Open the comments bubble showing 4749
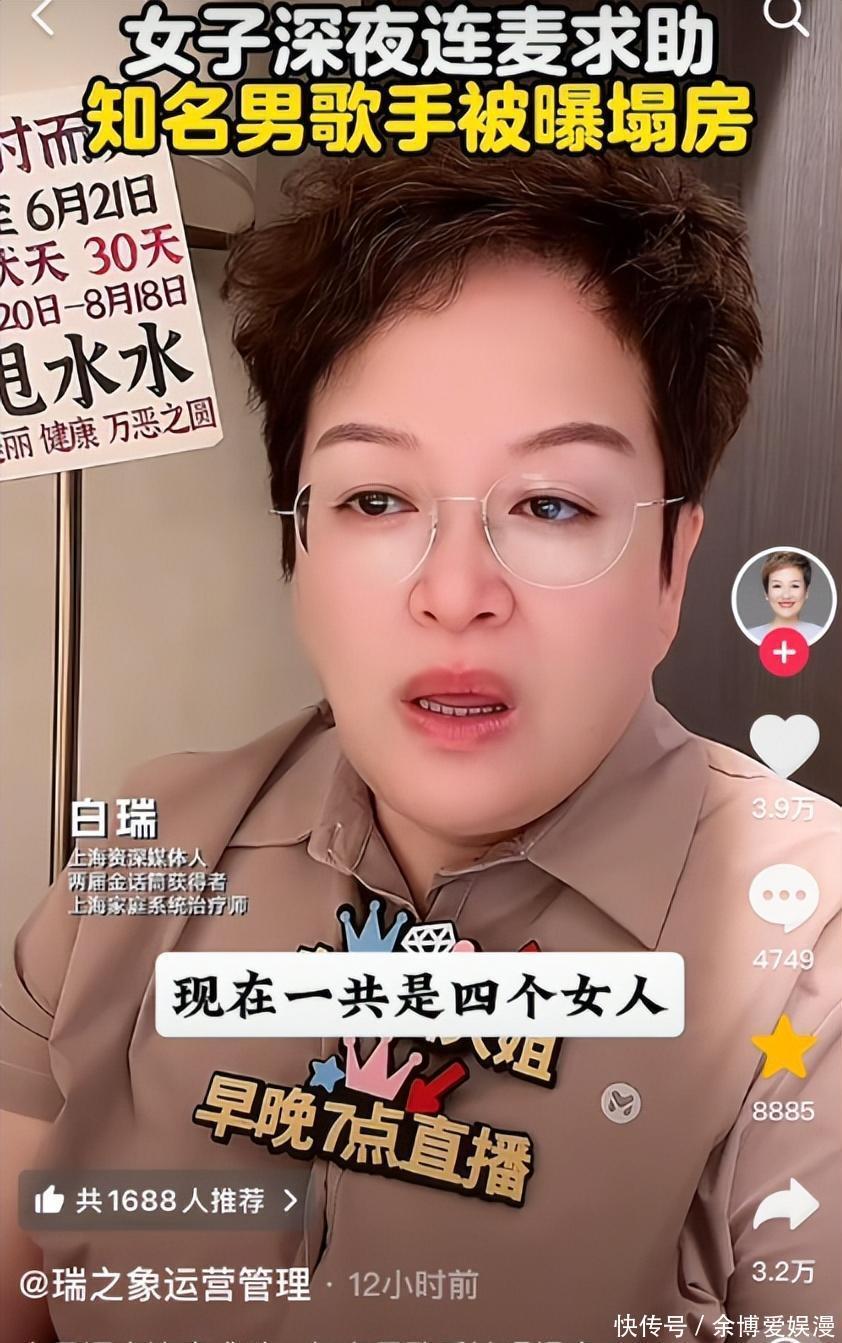This screenshot has width=842, height=1343. pyautogui.click(x=784, y=897)
